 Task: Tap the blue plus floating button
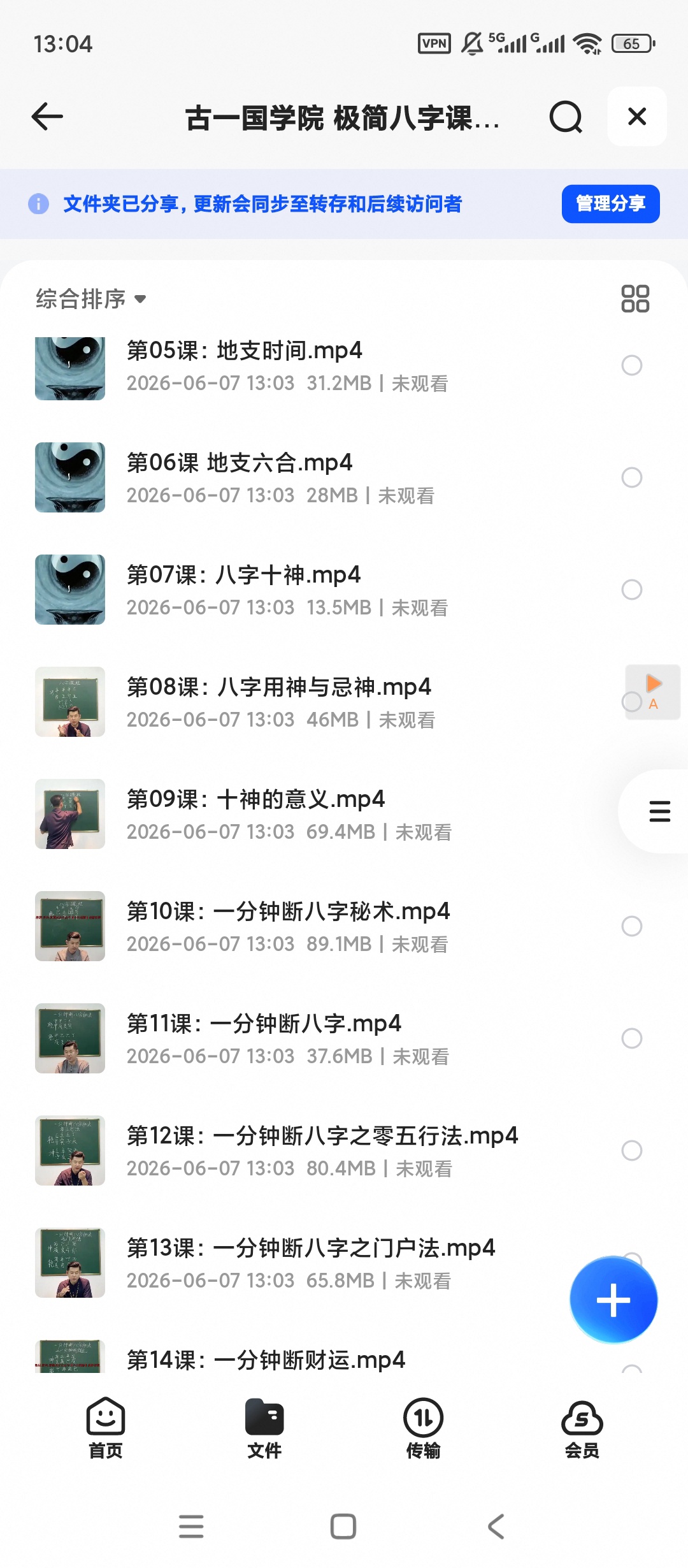coord(613,1300)
